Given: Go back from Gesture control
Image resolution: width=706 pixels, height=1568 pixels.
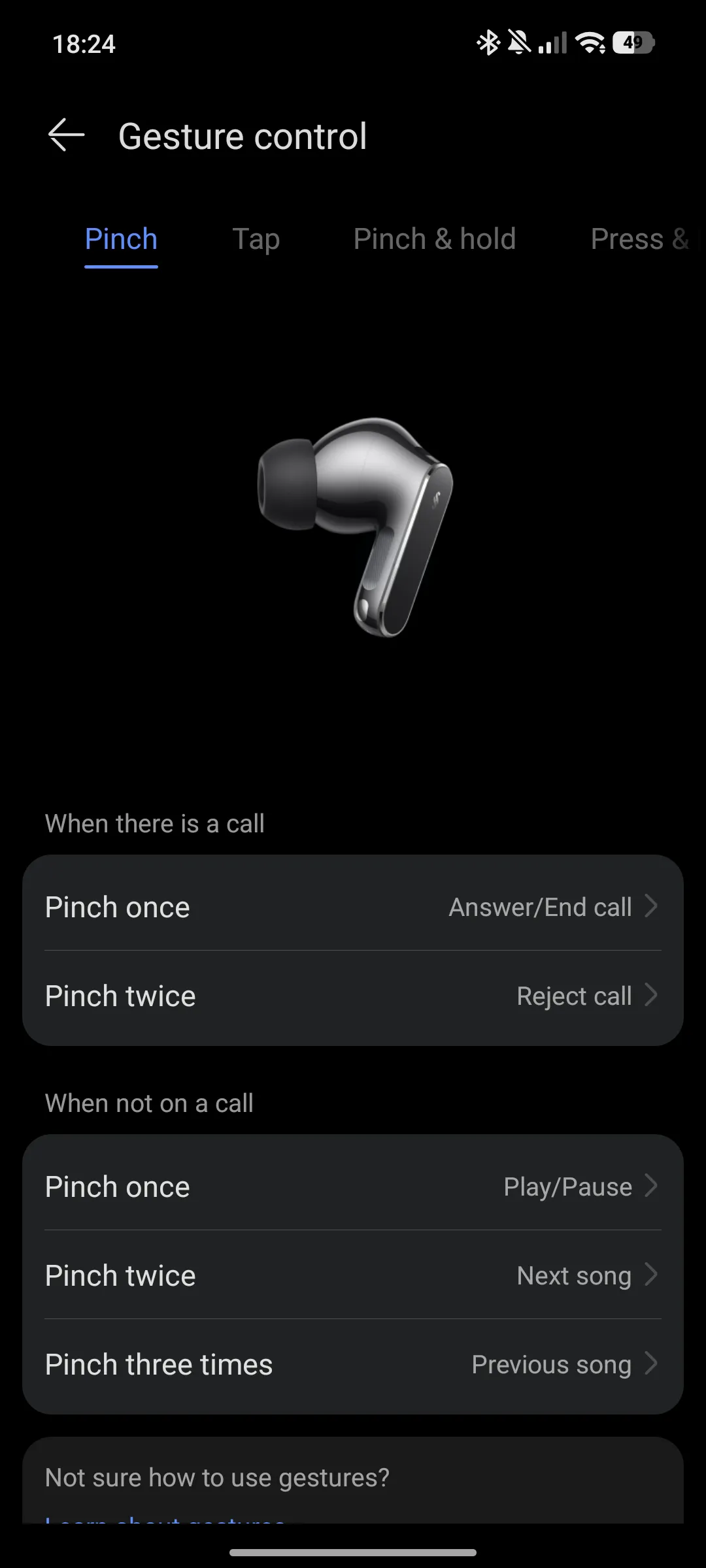Looking at the screenshot, I should pyautogui.click(x=67, y=135).
